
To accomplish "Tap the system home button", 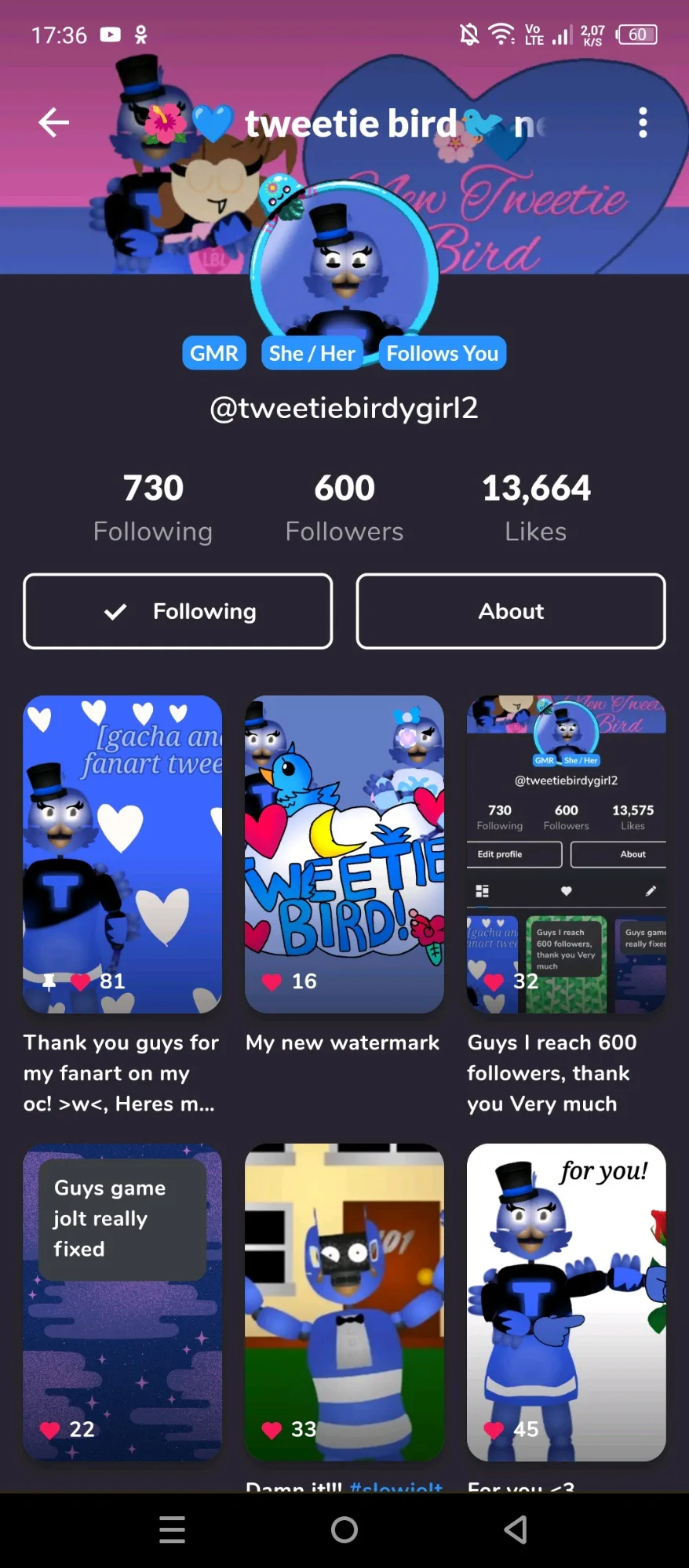I will point(344,1530).
